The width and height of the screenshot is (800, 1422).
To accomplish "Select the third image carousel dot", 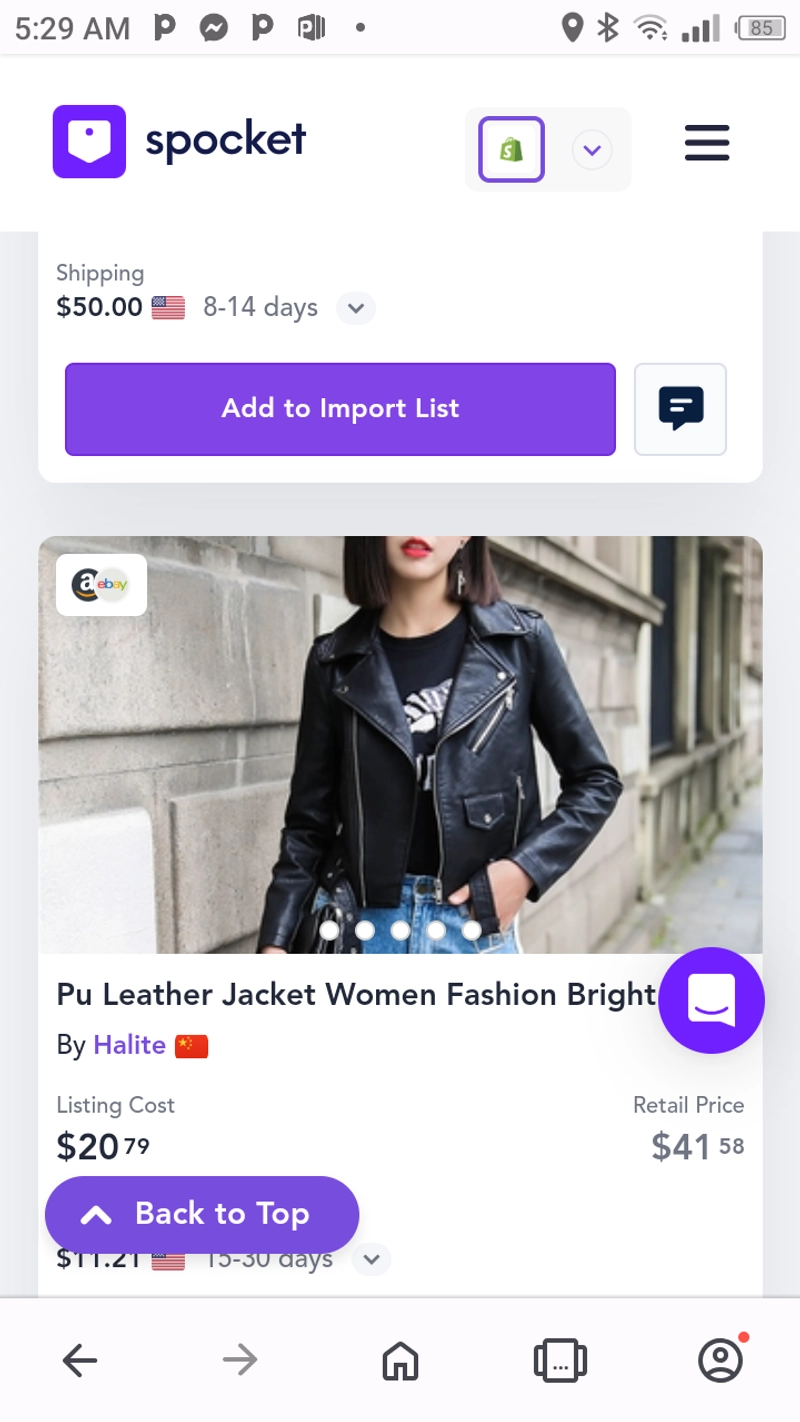I will coord(401,931).
